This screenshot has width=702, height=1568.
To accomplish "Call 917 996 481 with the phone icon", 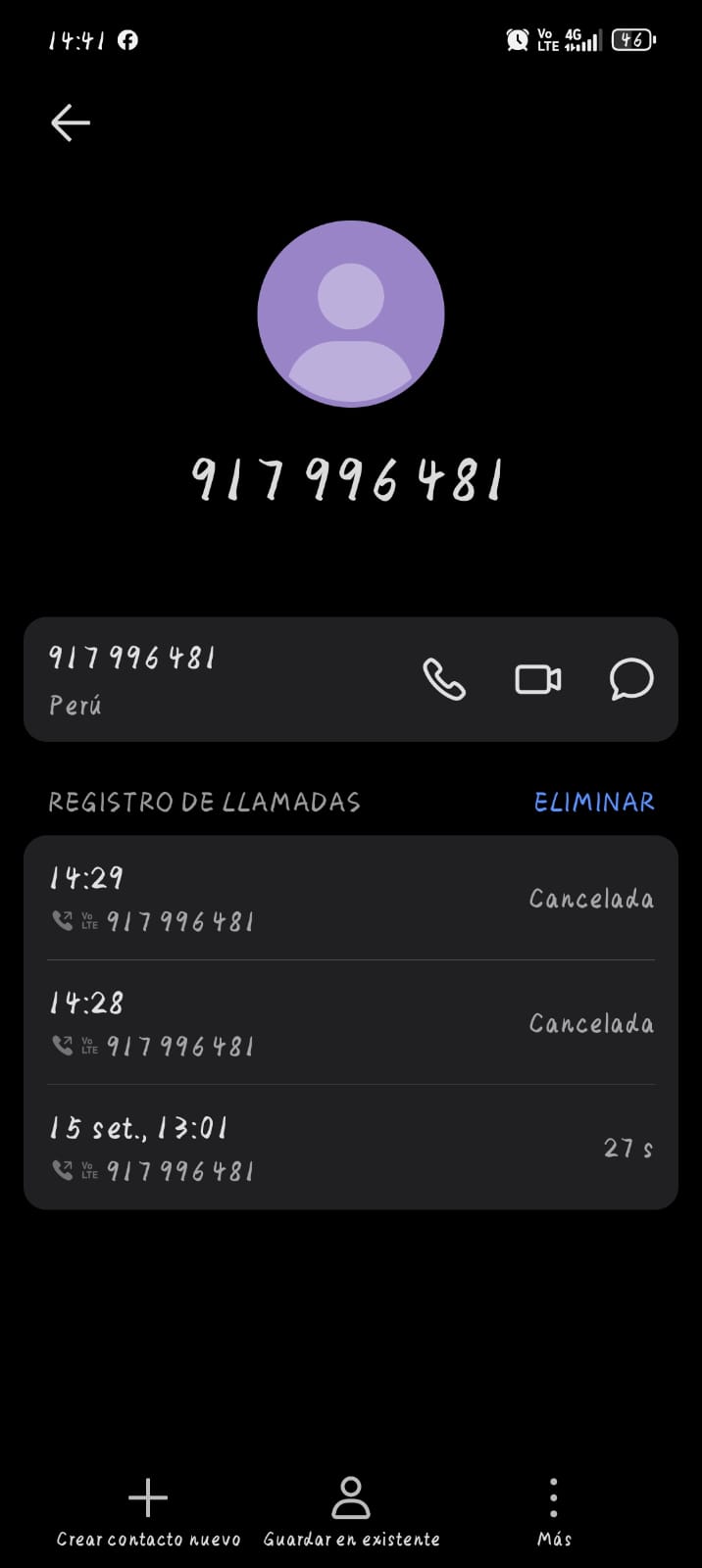I will coord(444,679).
